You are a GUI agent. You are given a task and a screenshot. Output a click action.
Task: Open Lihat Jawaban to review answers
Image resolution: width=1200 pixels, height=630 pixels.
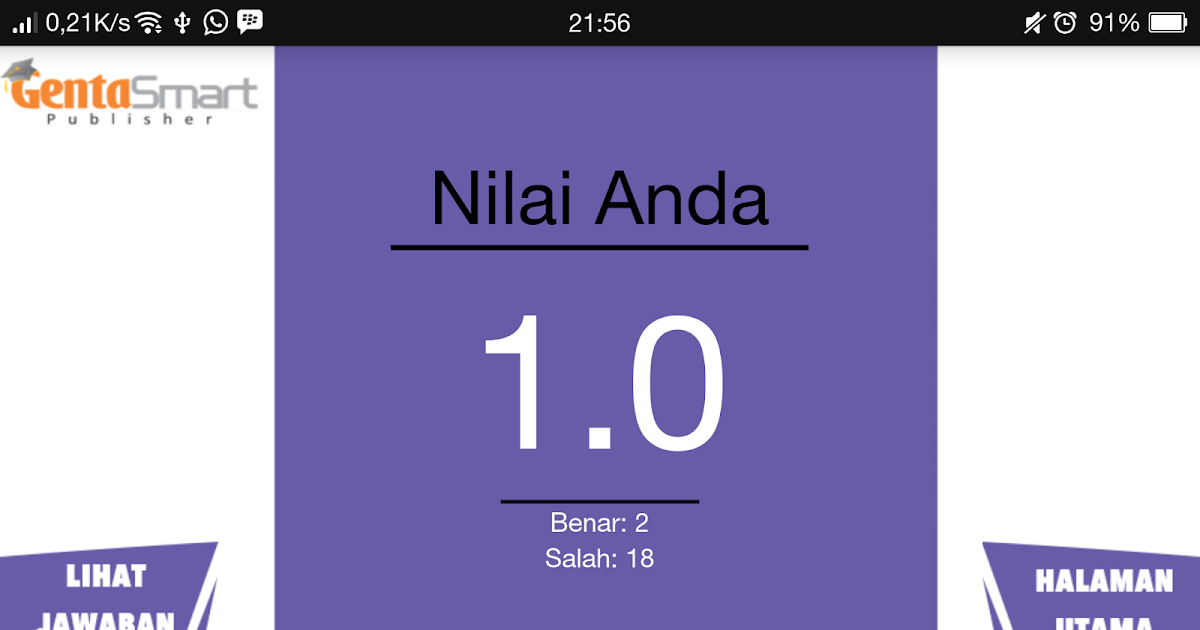[106, 592]
